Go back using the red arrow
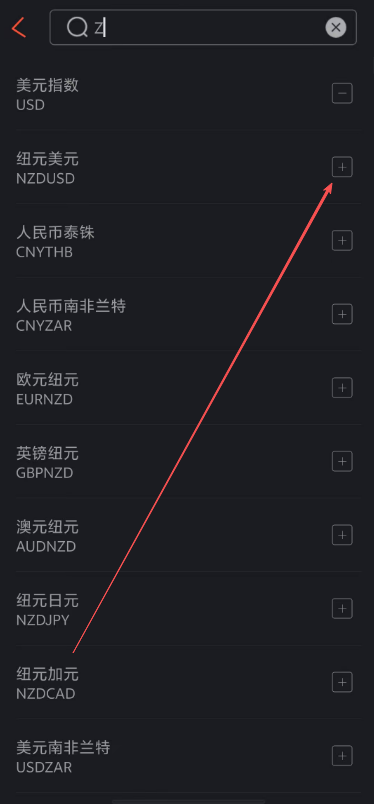 coord(19,27)
